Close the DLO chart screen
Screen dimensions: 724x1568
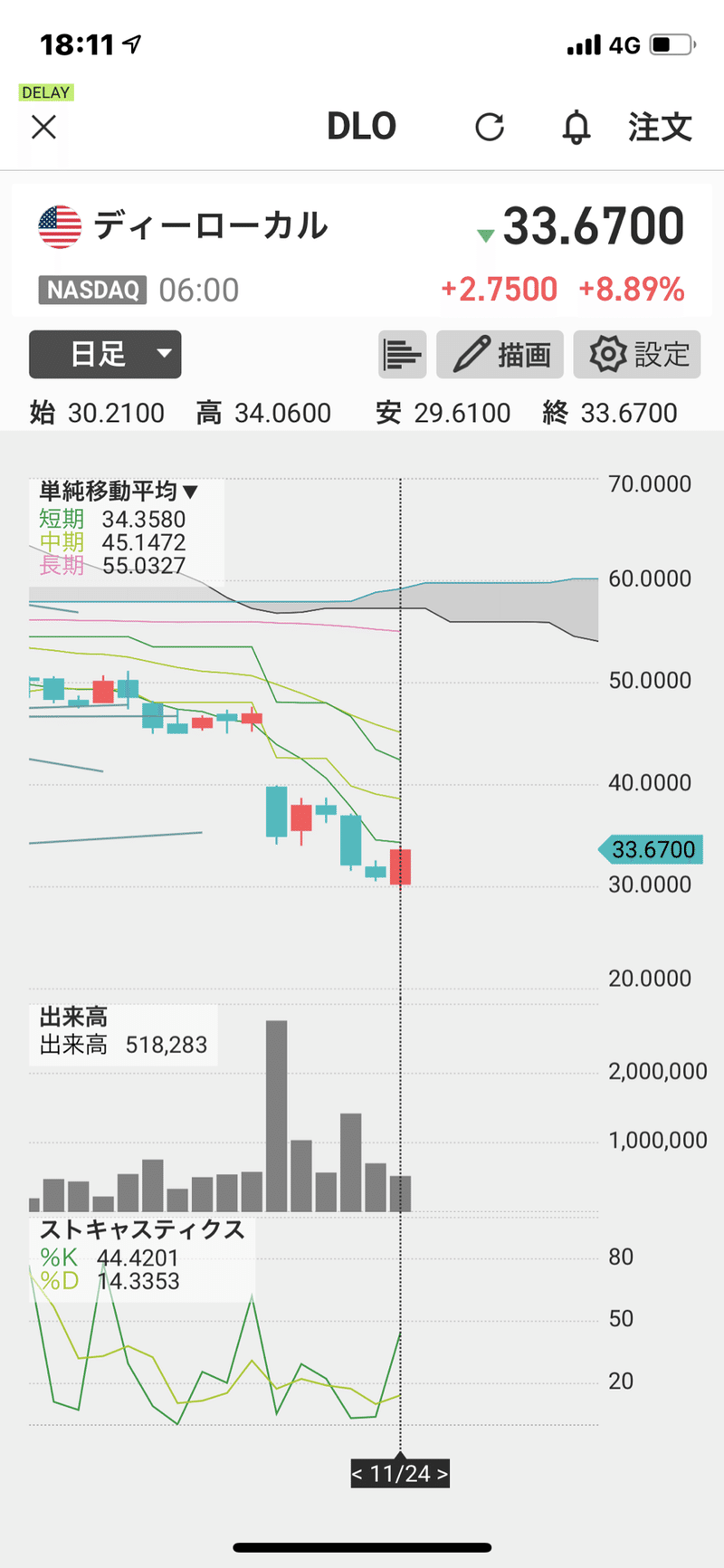43,127
